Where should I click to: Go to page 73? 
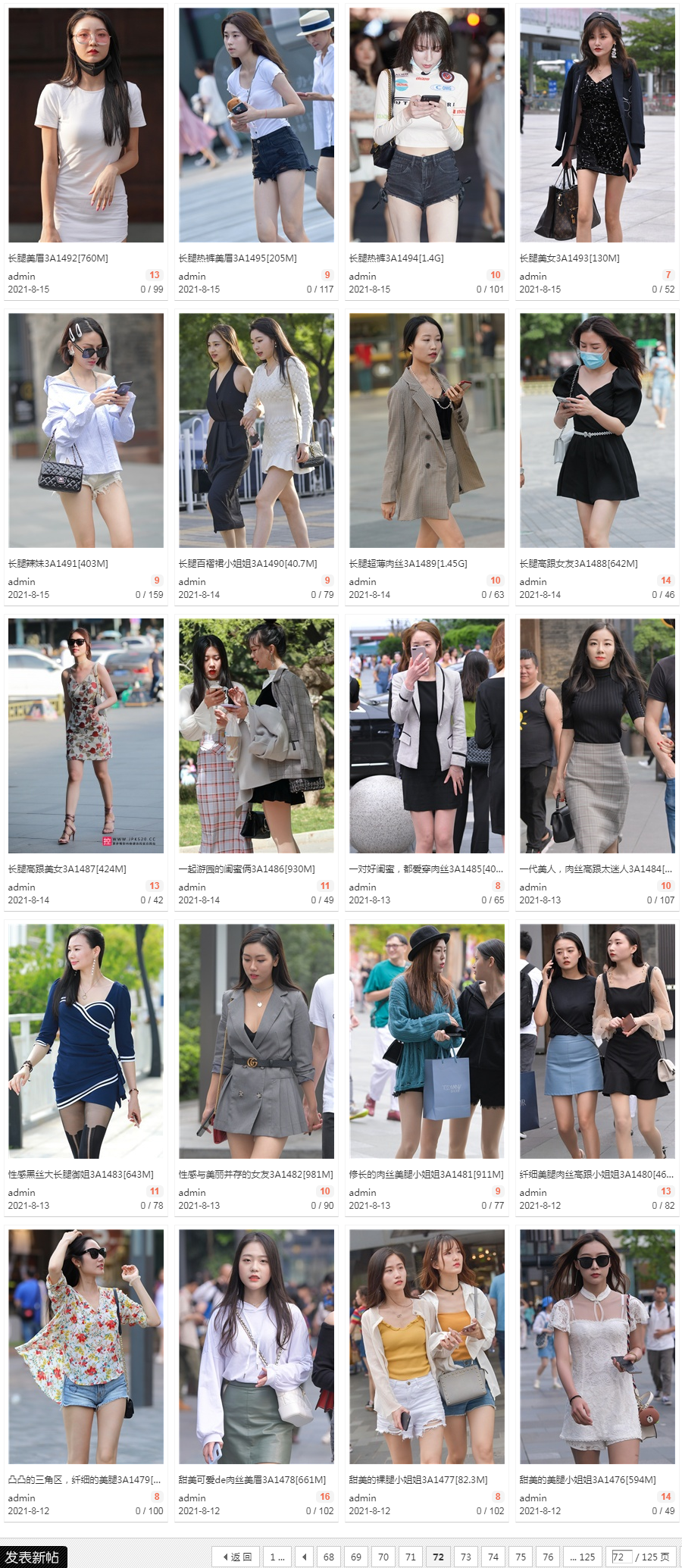click(465, 1557)
